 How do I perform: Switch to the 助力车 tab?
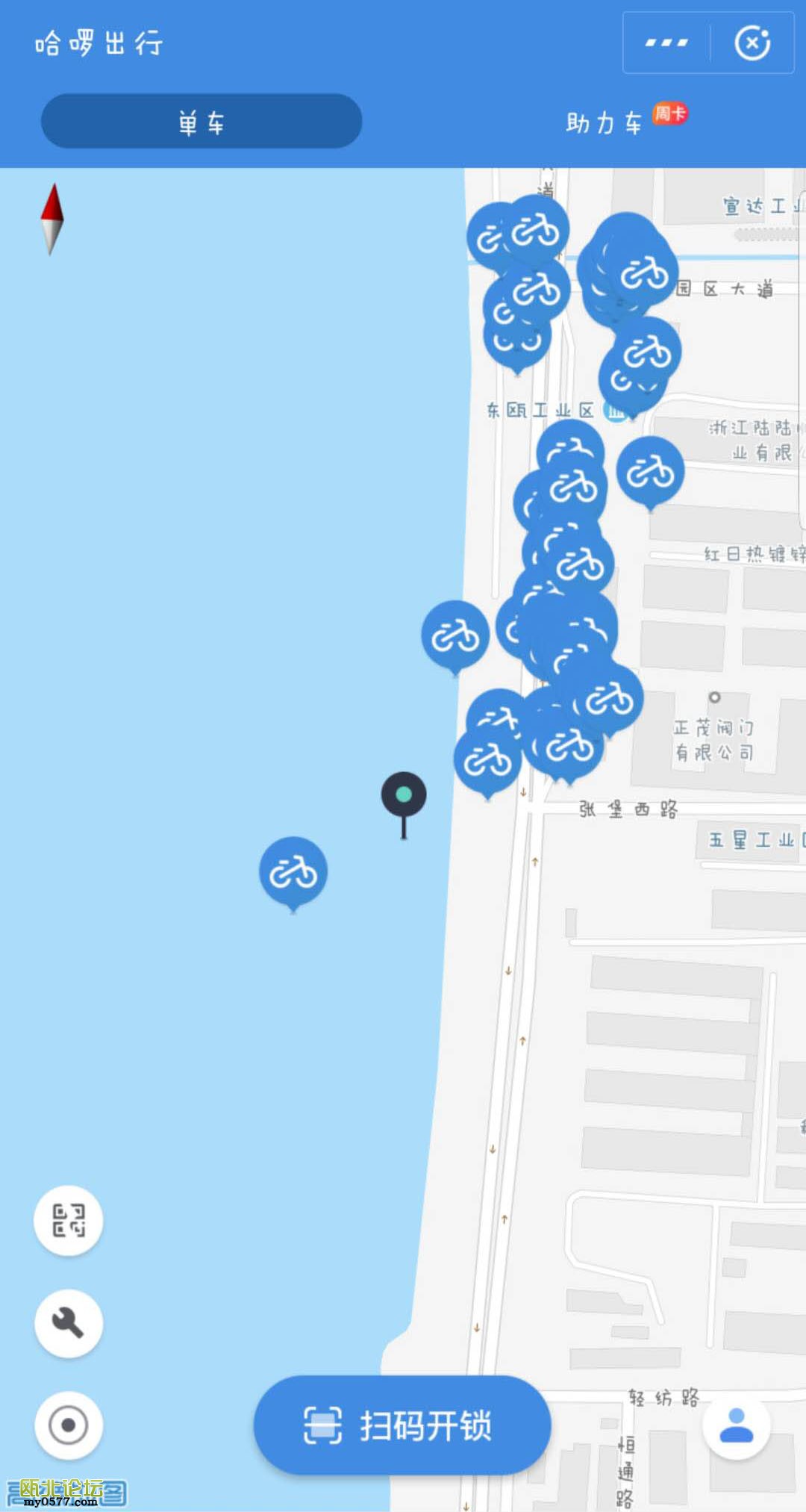604,122
